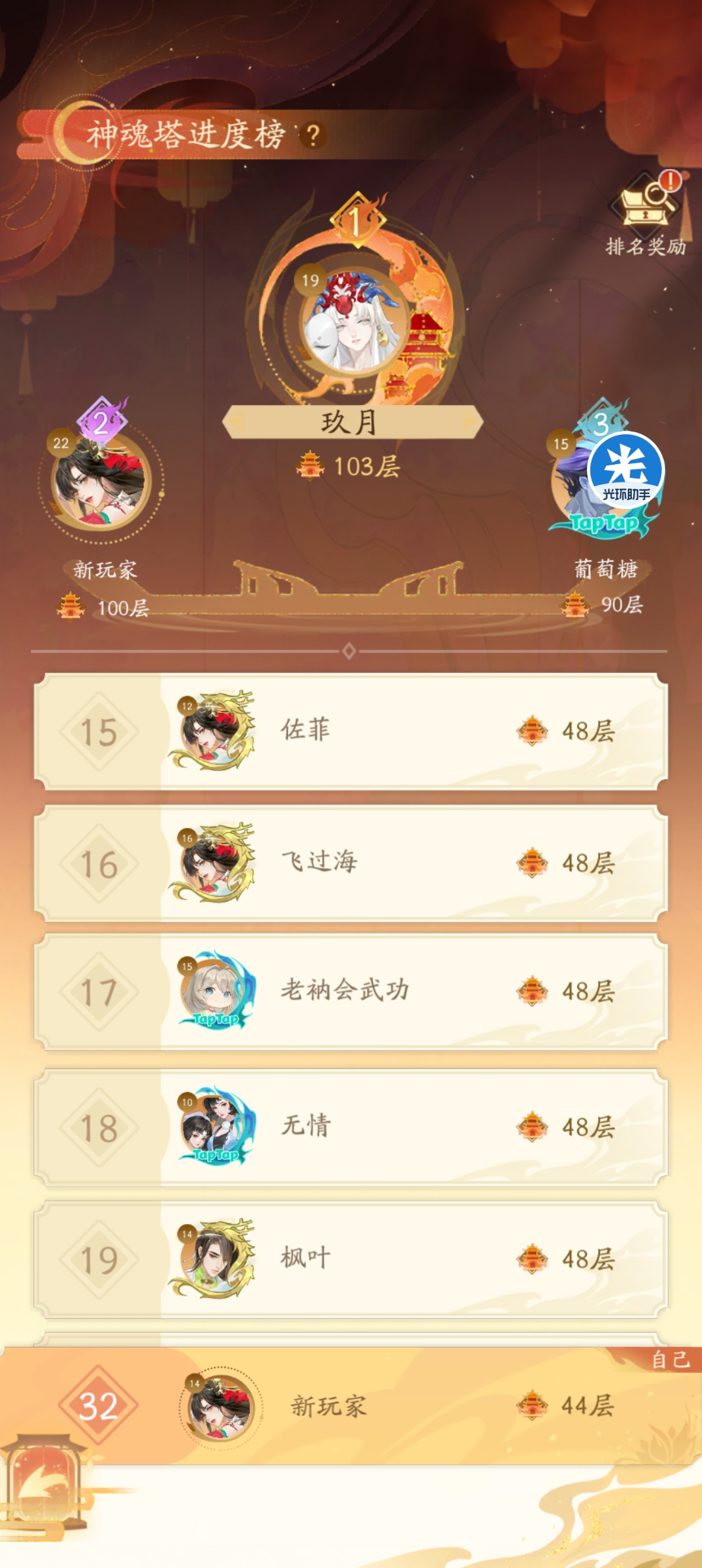Screen dimensions: 702x1568
Task: Select the row for 老衲会武功
Action: pos(351,991)
